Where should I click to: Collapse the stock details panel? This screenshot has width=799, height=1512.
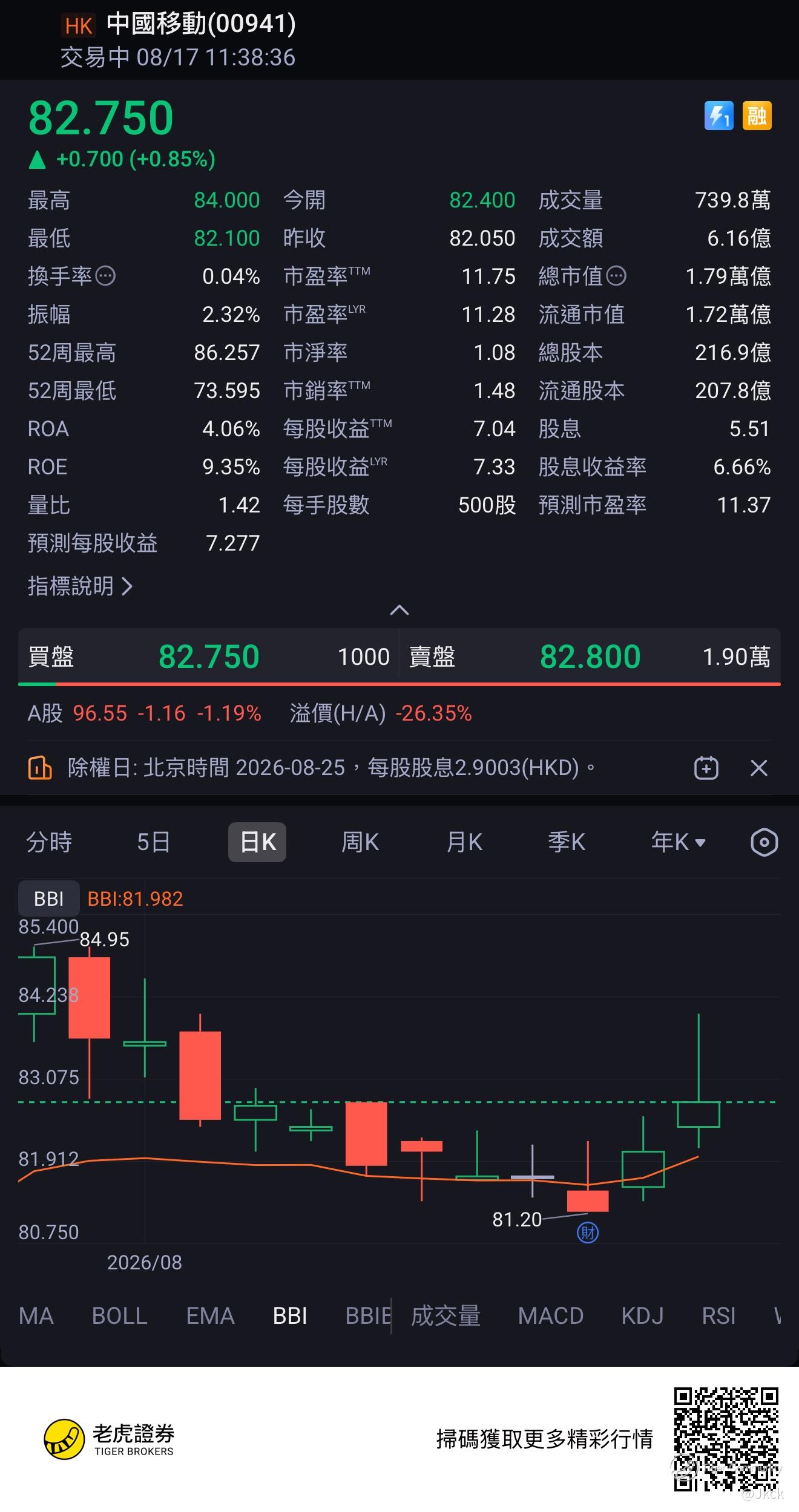pyautogui.click(x=399, y=610)
